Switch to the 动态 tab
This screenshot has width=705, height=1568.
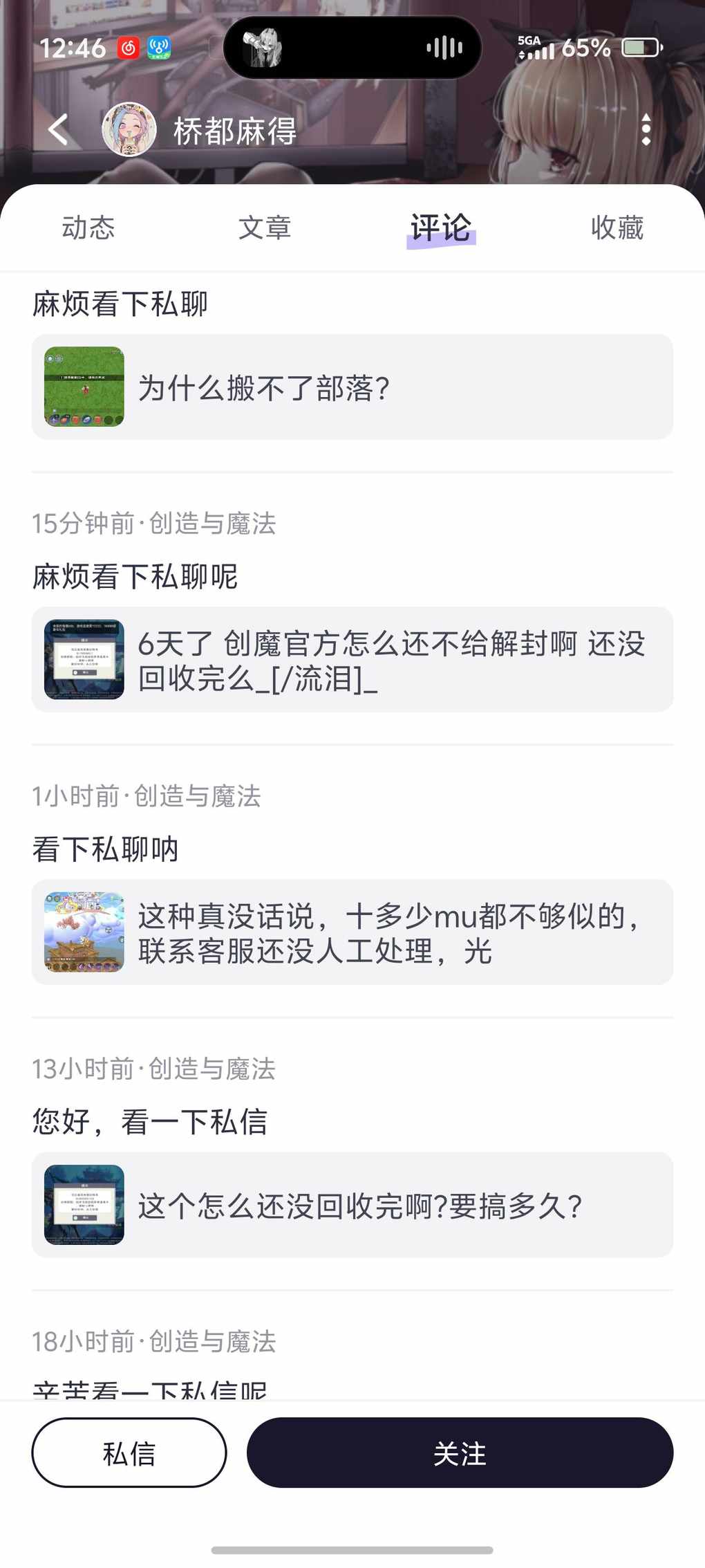(x=88, y=228)
